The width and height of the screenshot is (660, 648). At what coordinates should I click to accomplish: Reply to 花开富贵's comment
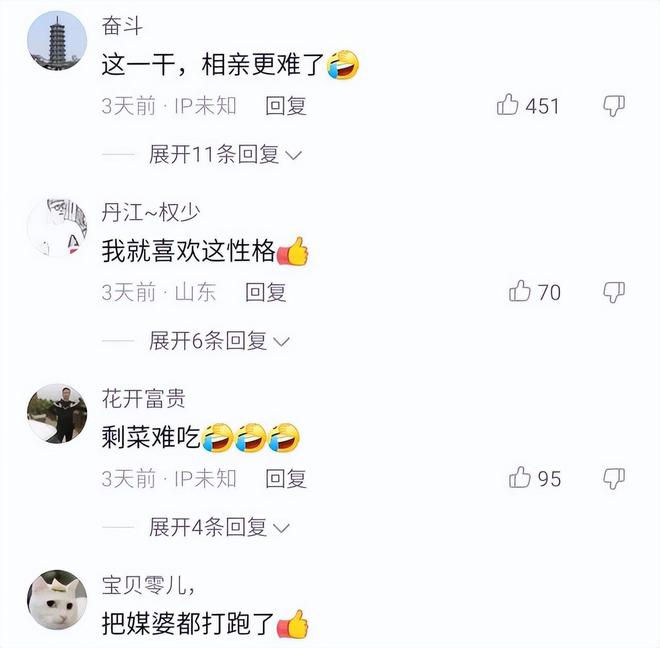[x=286, y=478]
